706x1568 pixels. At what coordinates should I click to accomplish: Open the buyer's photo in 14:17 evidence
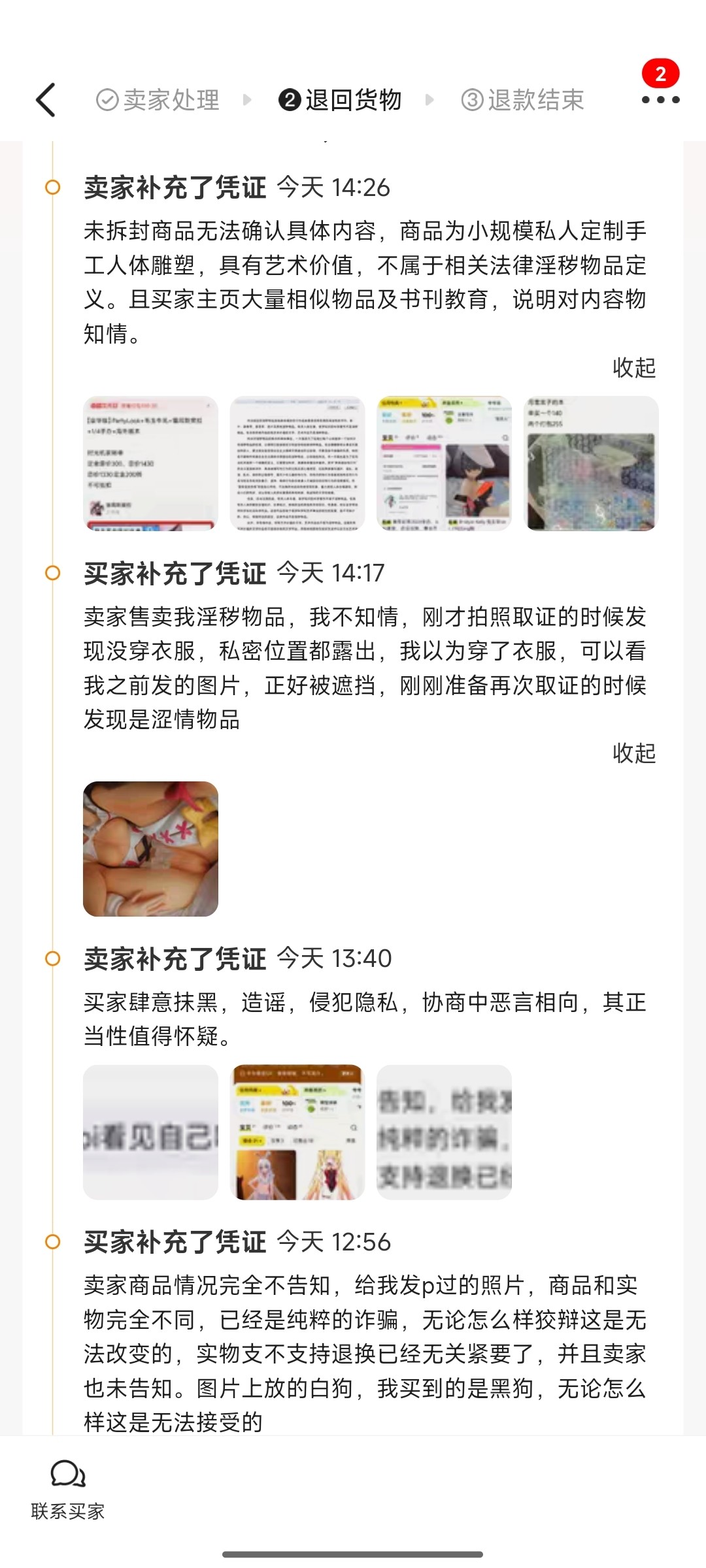tap(151, 849)
